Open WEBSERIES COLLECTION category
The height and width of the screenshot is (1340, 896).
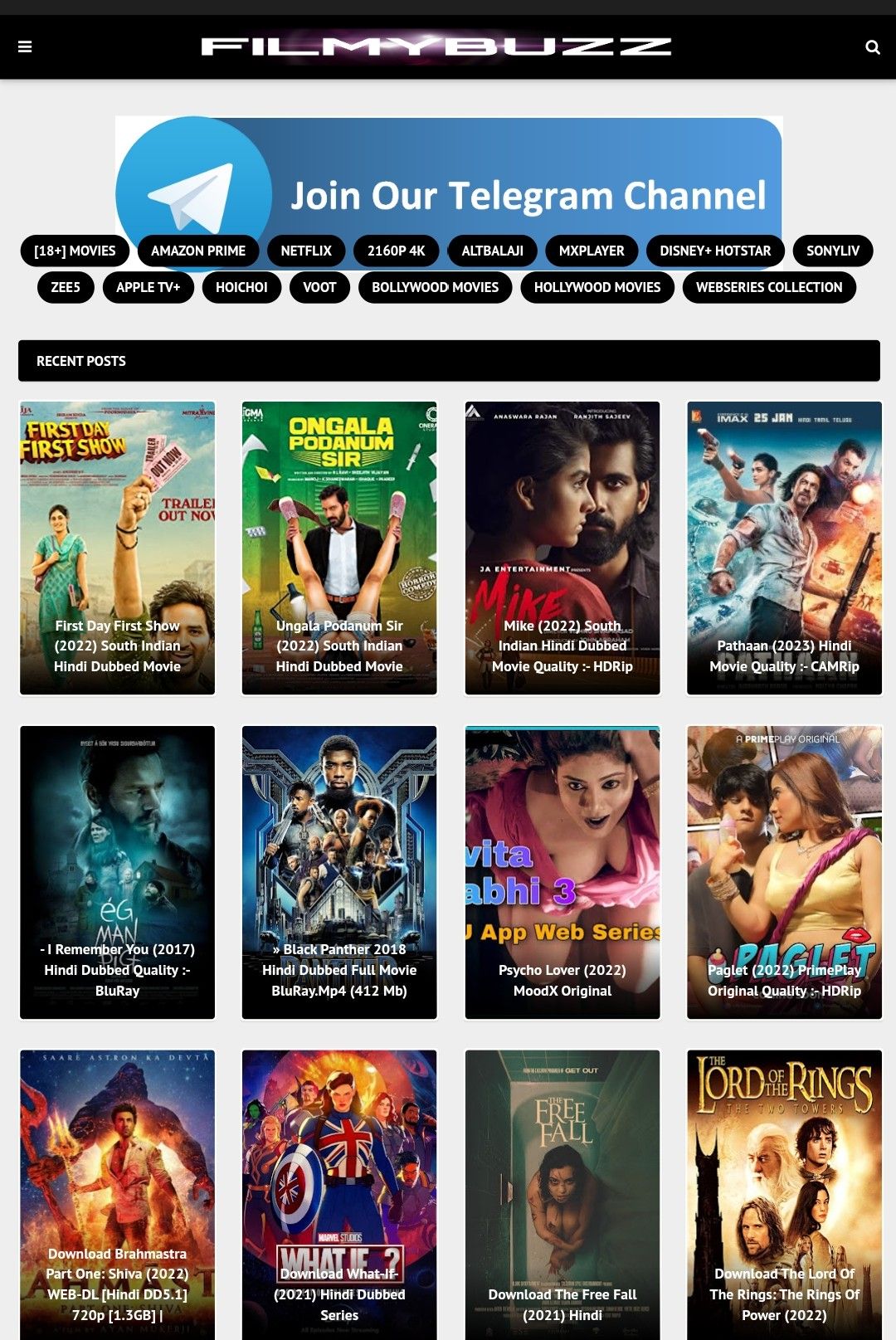[x=768, y=287]
